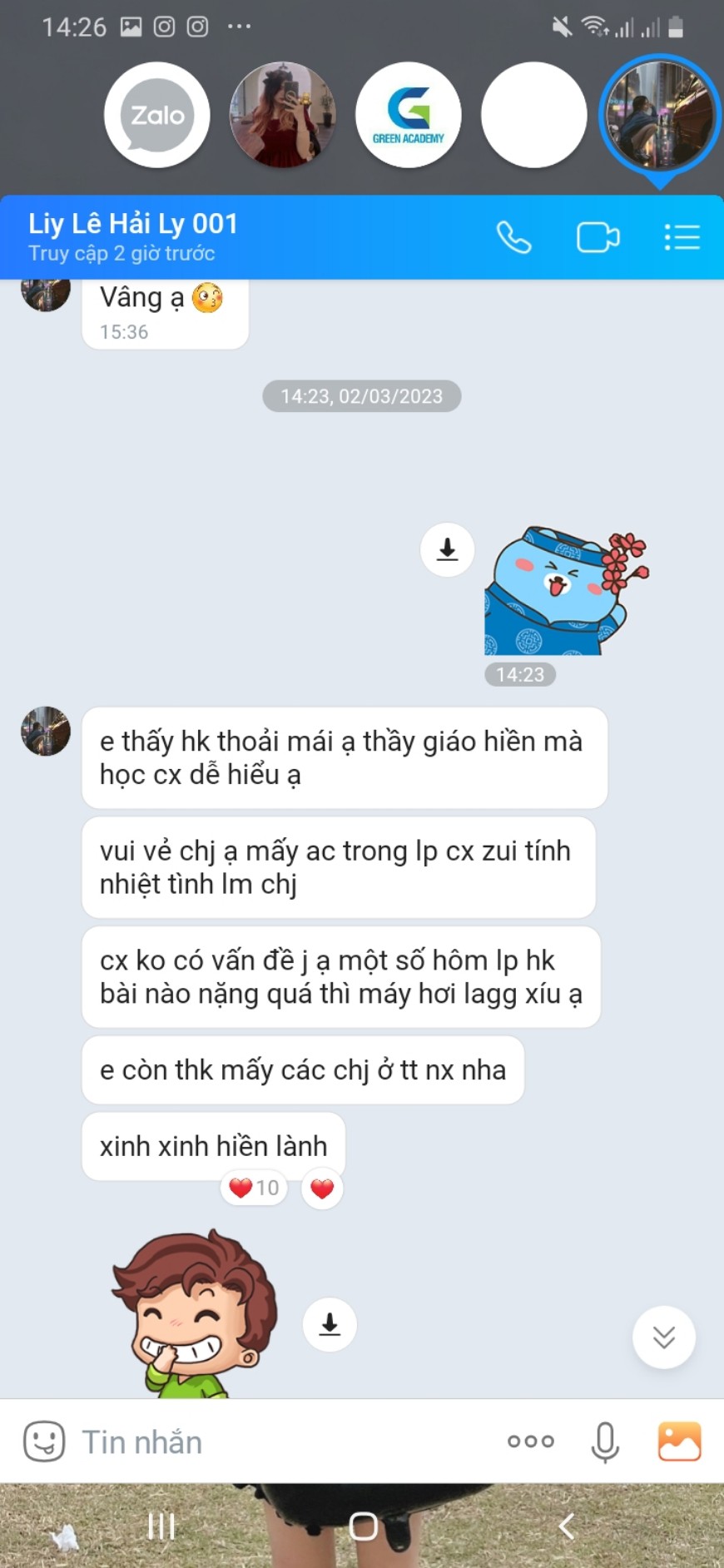Image resolution: width=724 pixels, height=1568 pixels.
Task: Open the sender's avatar beside e thấy hk thoải mái
Action: click(46, 732)
